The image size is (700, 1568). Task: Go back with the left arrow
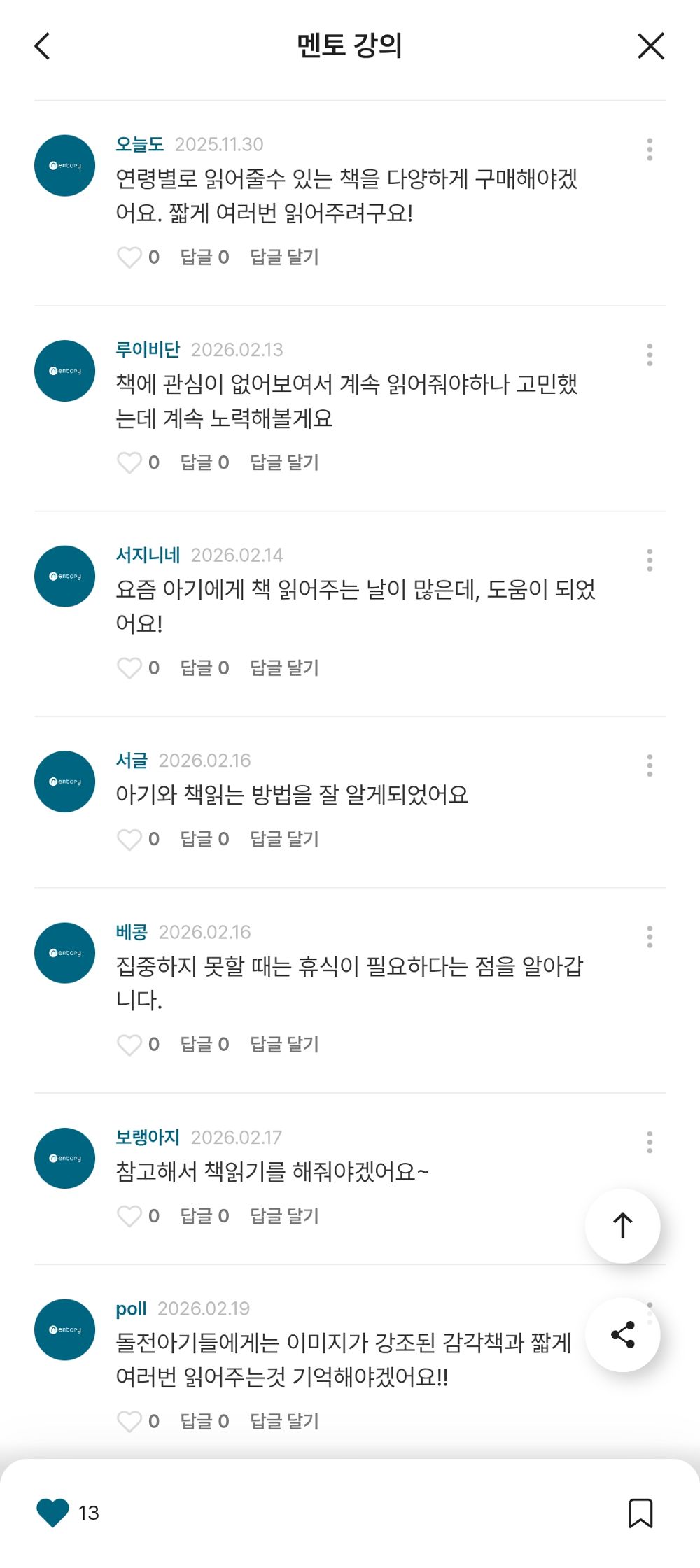point(43,45)
